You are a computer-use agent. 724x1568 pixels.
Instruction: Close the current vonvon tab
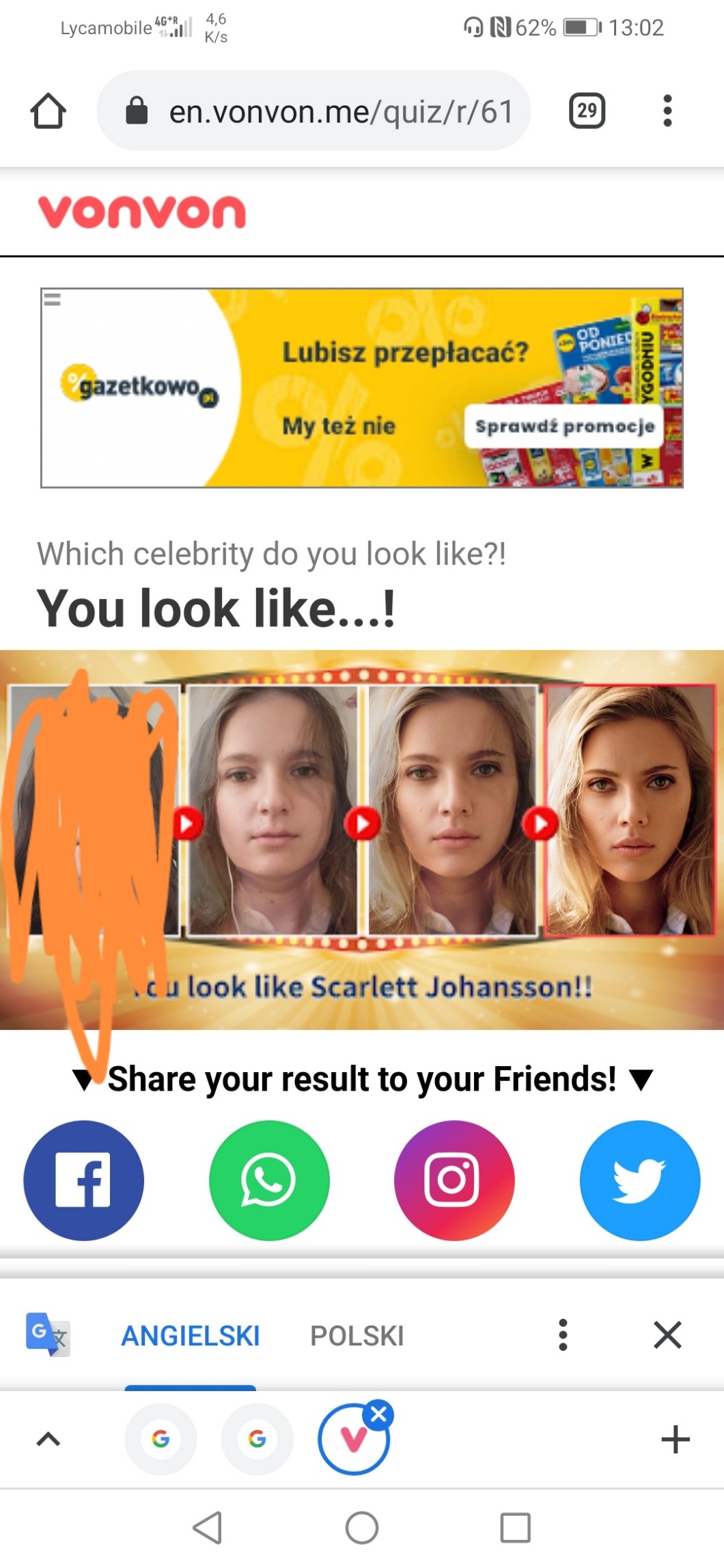pyautogui.click(x=378, y=1414)
